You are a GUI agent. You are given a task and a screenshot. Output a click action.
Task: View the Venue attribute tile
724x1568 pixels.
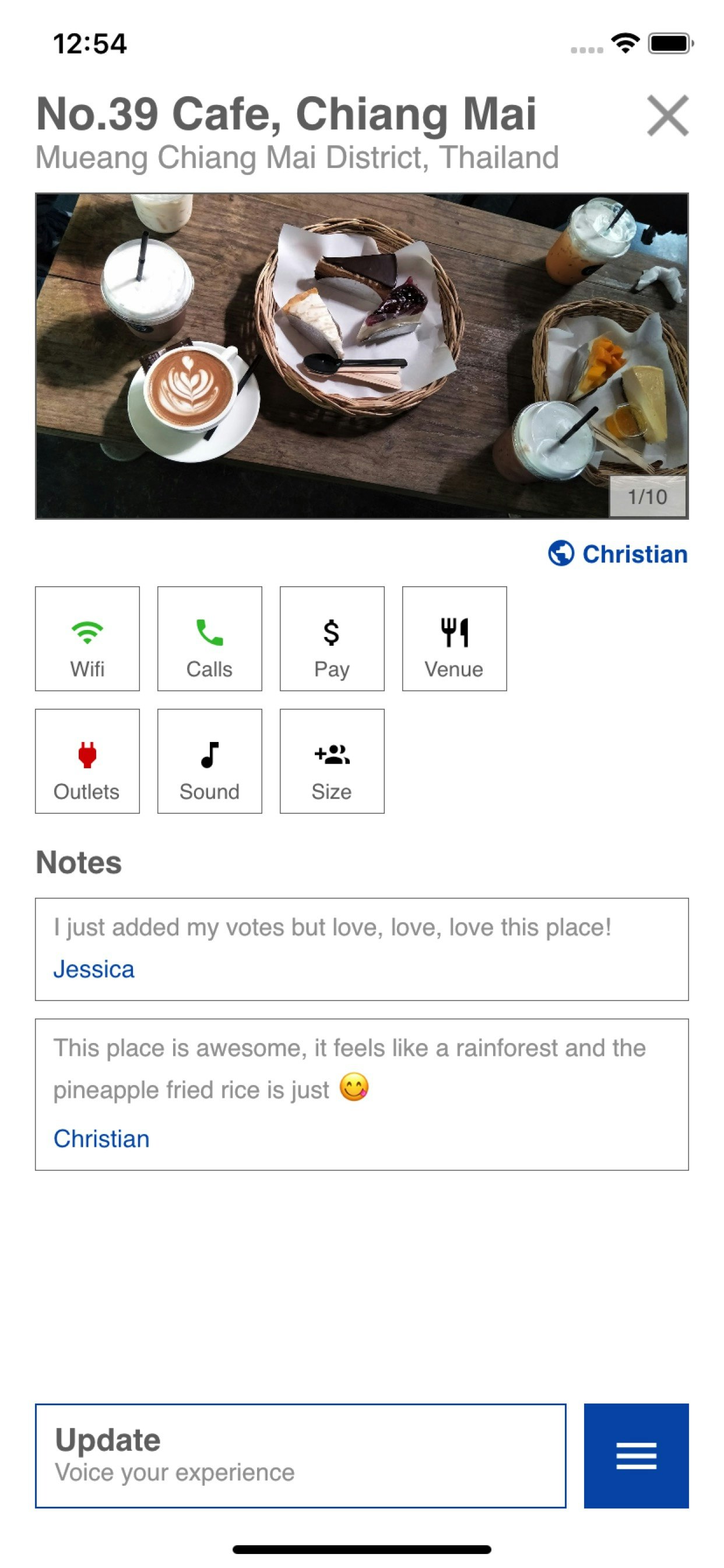point(455,639)
